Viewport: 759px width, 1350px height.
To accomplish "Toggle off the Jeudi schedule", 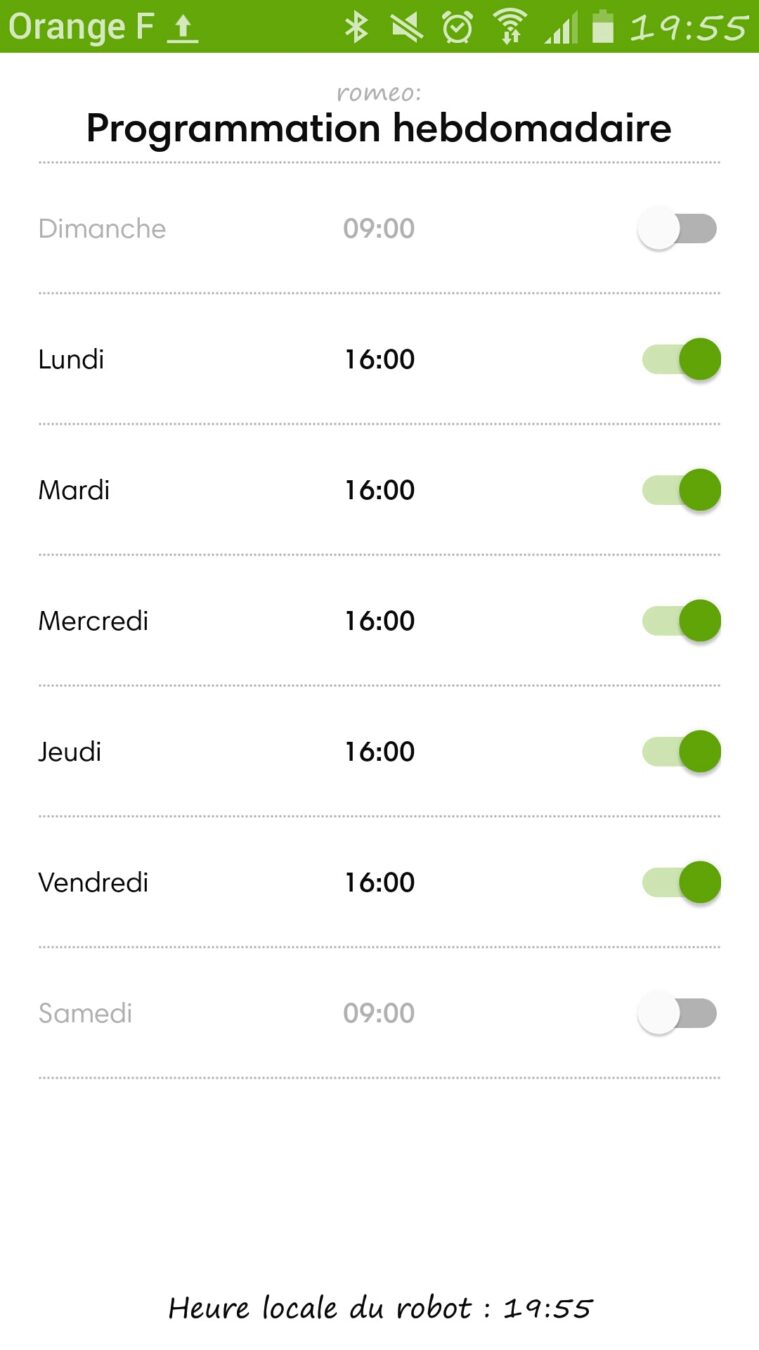I will pyautogui.click(x=681, y=752).
